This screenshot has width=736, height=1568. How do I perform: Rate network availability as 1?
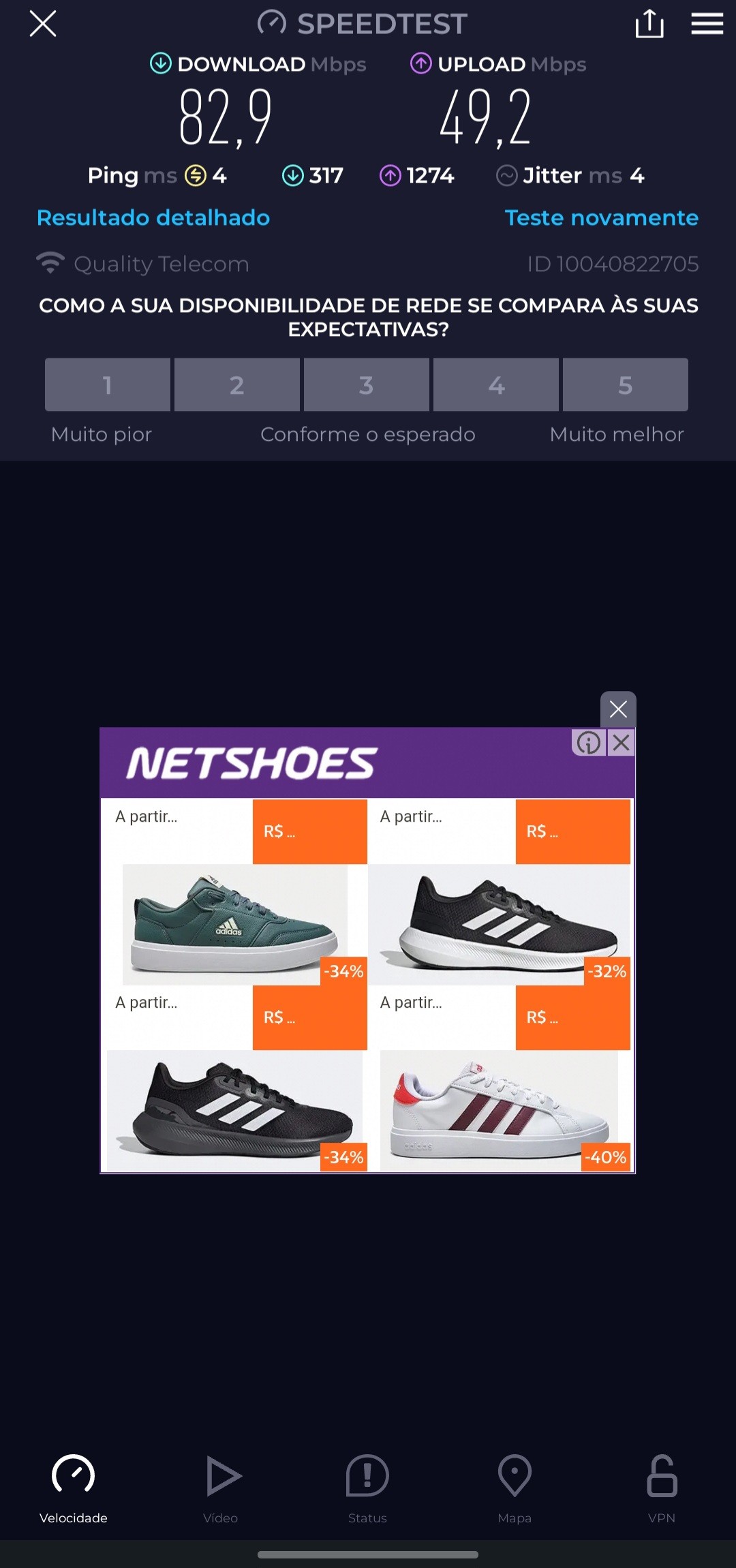pyautogui.click(x=108, y=385)
